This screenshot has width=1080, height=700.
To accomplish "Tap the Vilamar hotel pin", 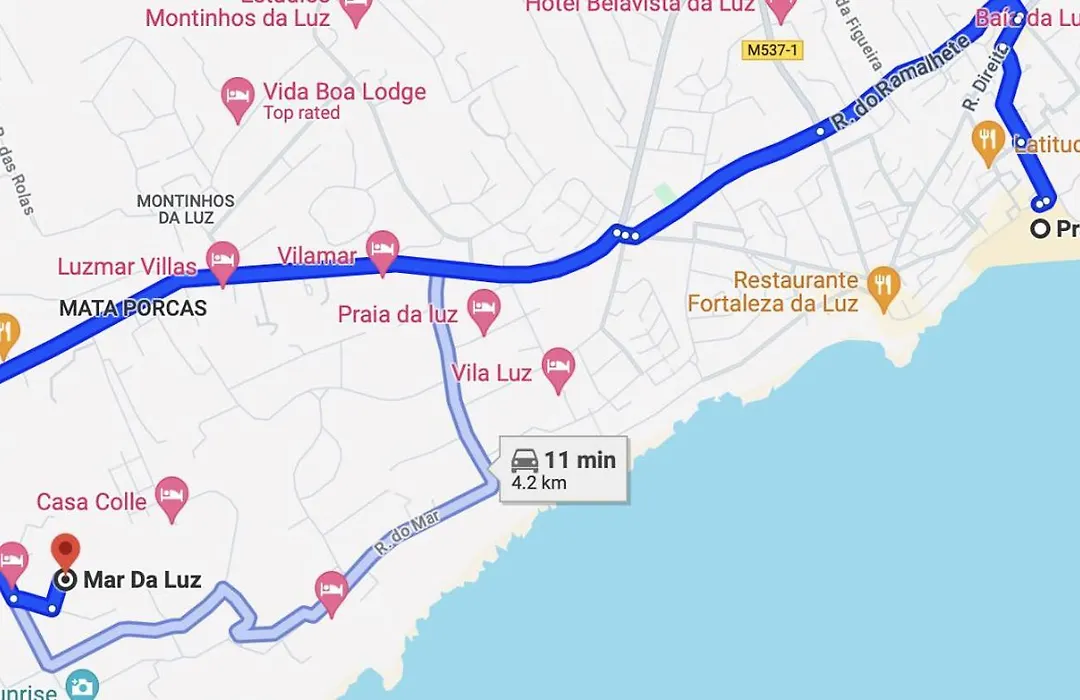I will [x=382, y=251].
